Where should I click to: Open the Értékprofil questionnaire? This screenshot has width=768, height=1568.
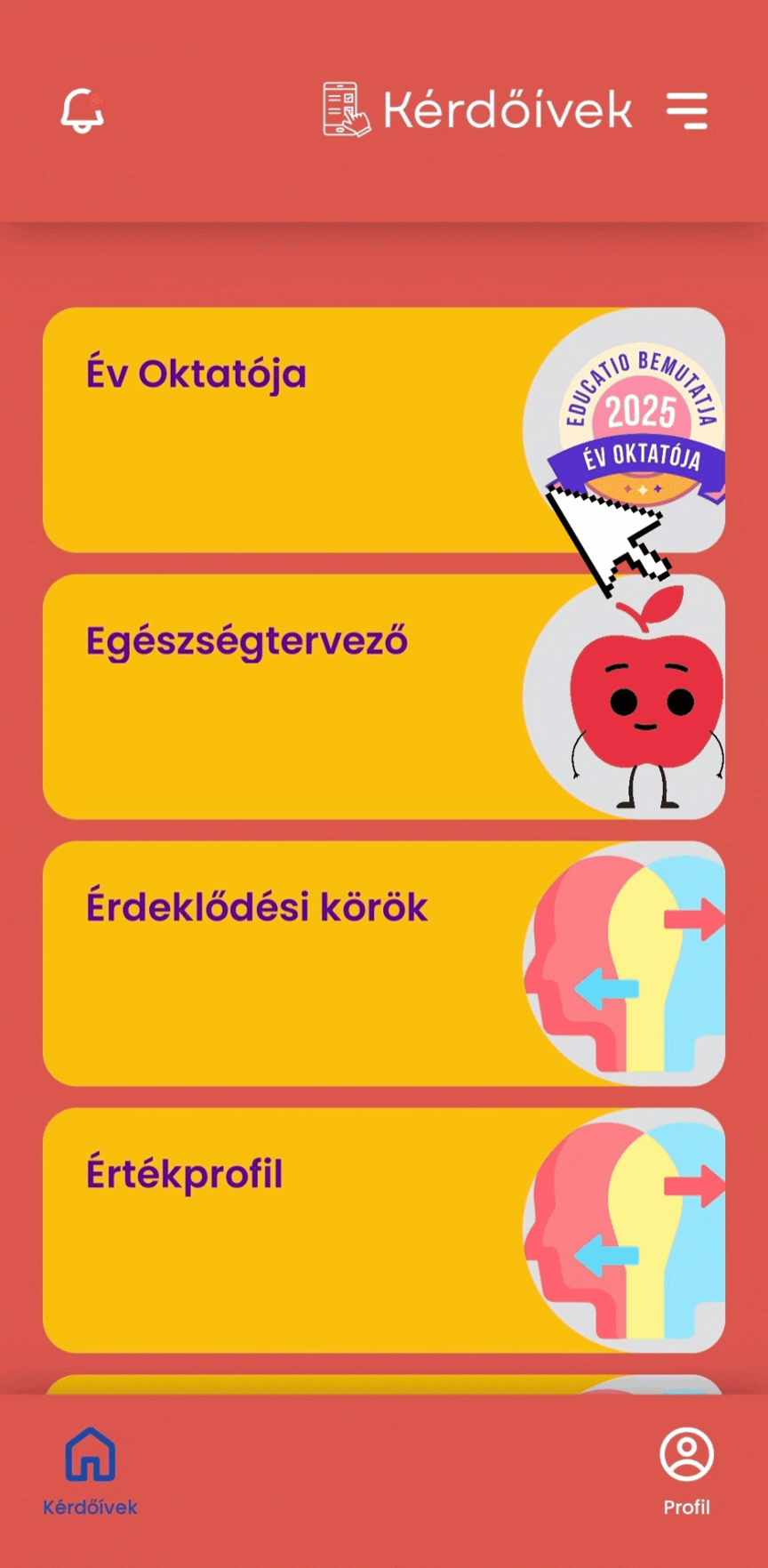(x=293, y=1230)
